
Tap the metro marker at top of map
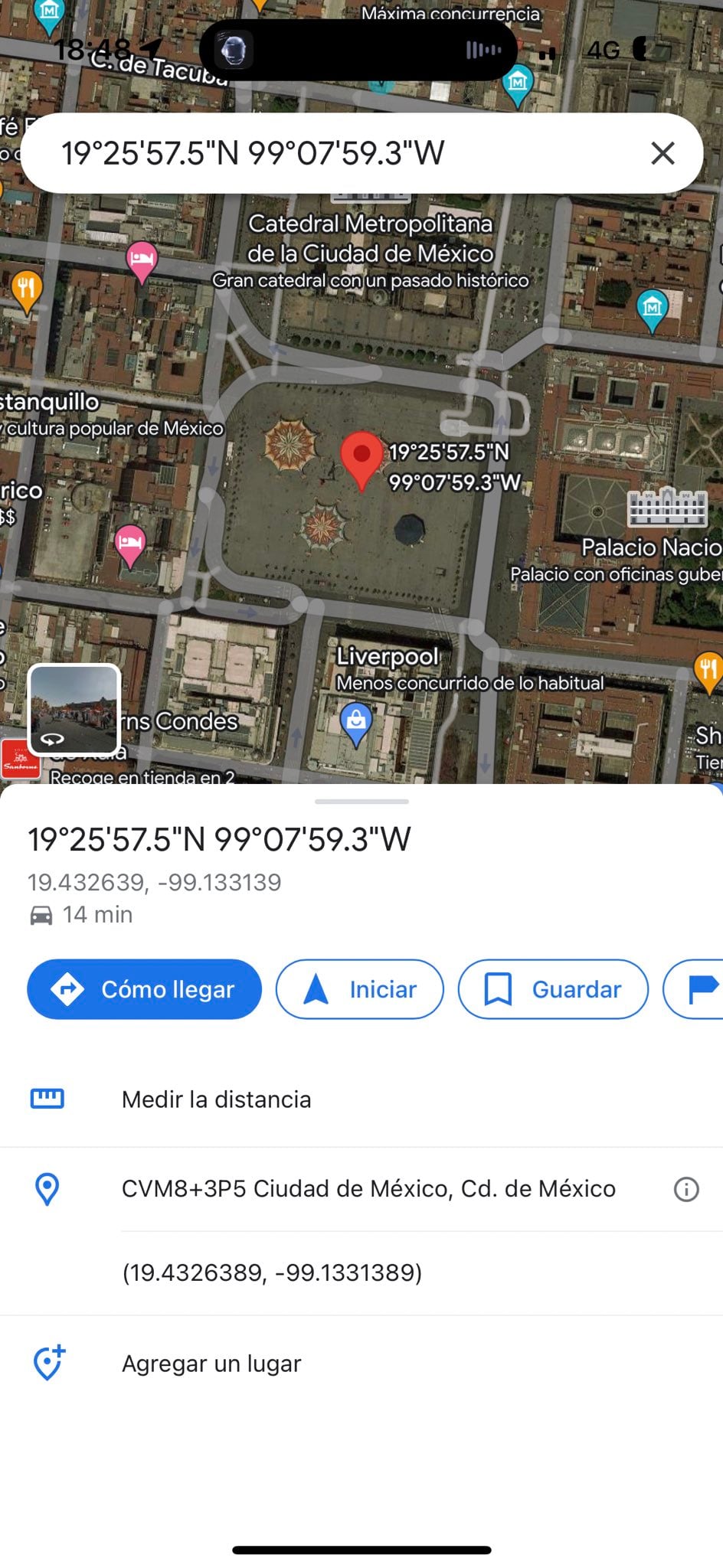(518, 82)
